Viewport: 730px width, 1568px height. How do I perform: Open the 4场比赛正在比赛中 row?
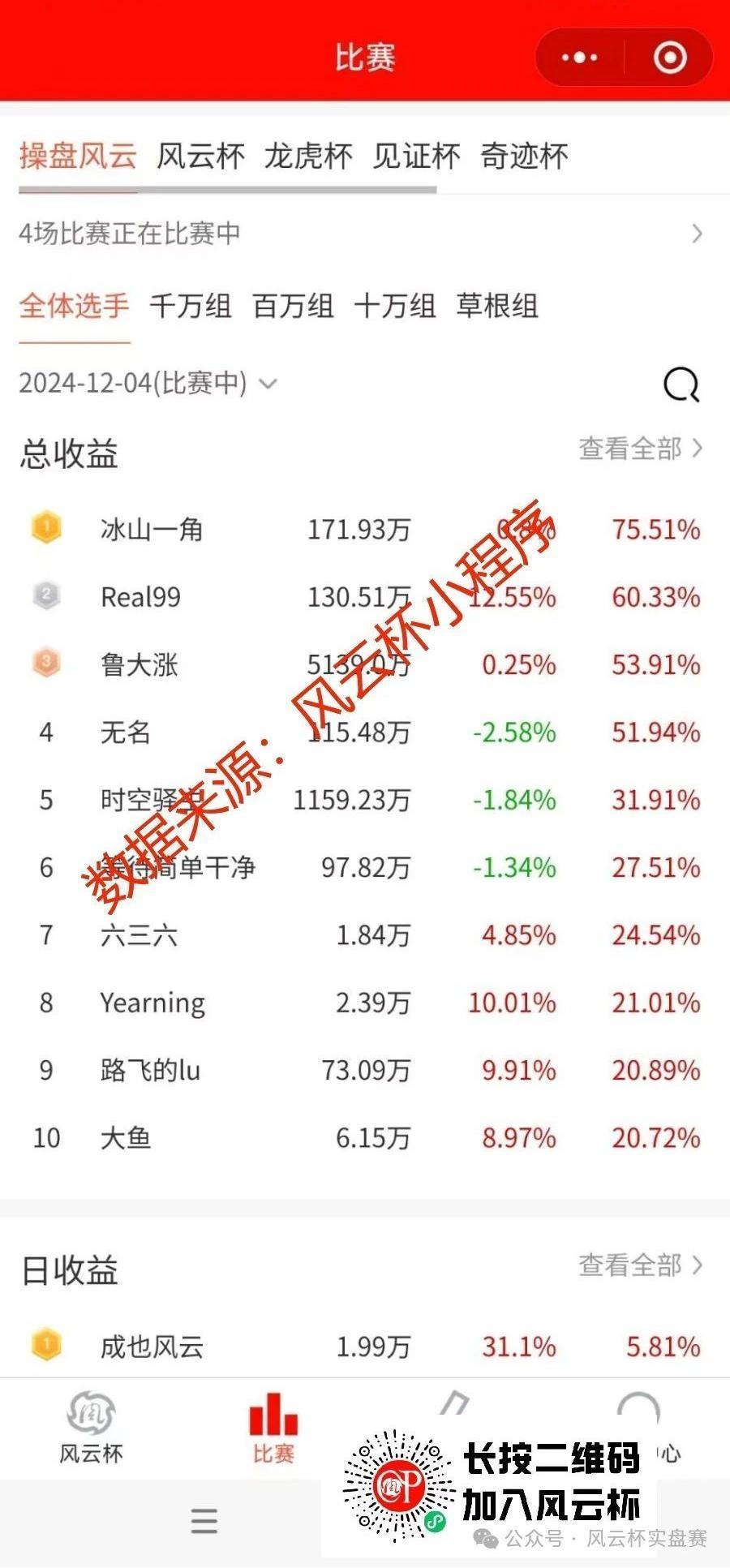coord(364,234)
